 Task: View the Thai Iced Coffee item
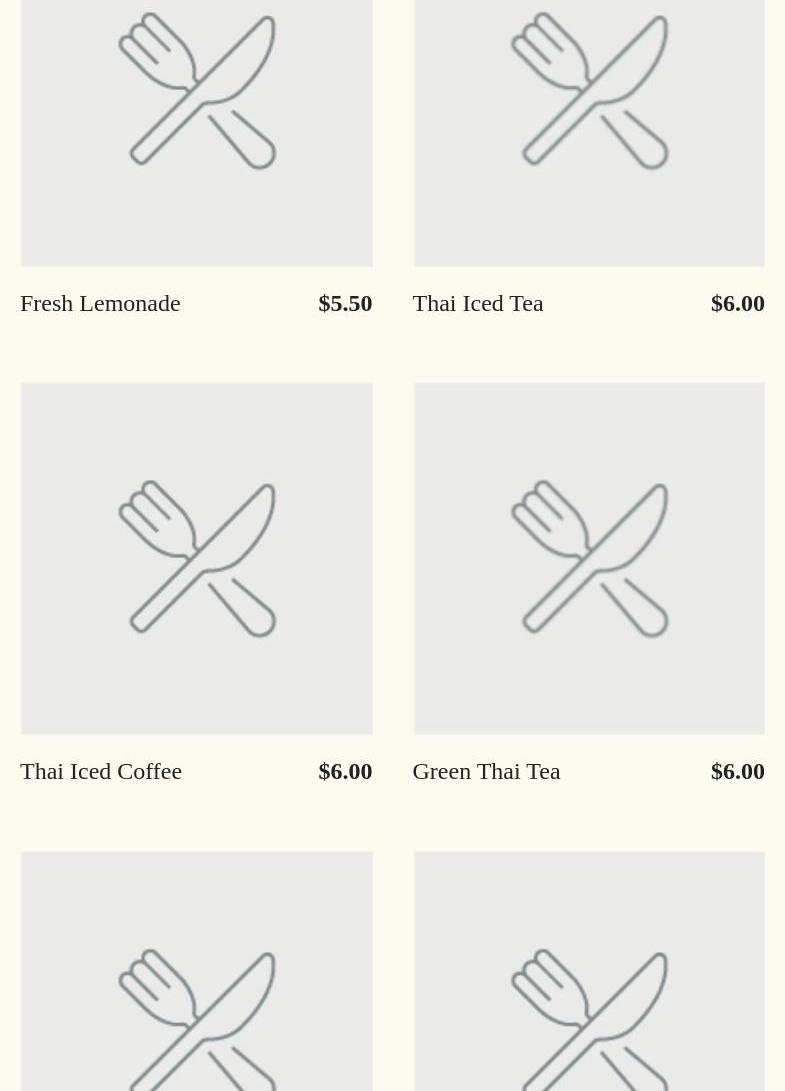[101, 771]
